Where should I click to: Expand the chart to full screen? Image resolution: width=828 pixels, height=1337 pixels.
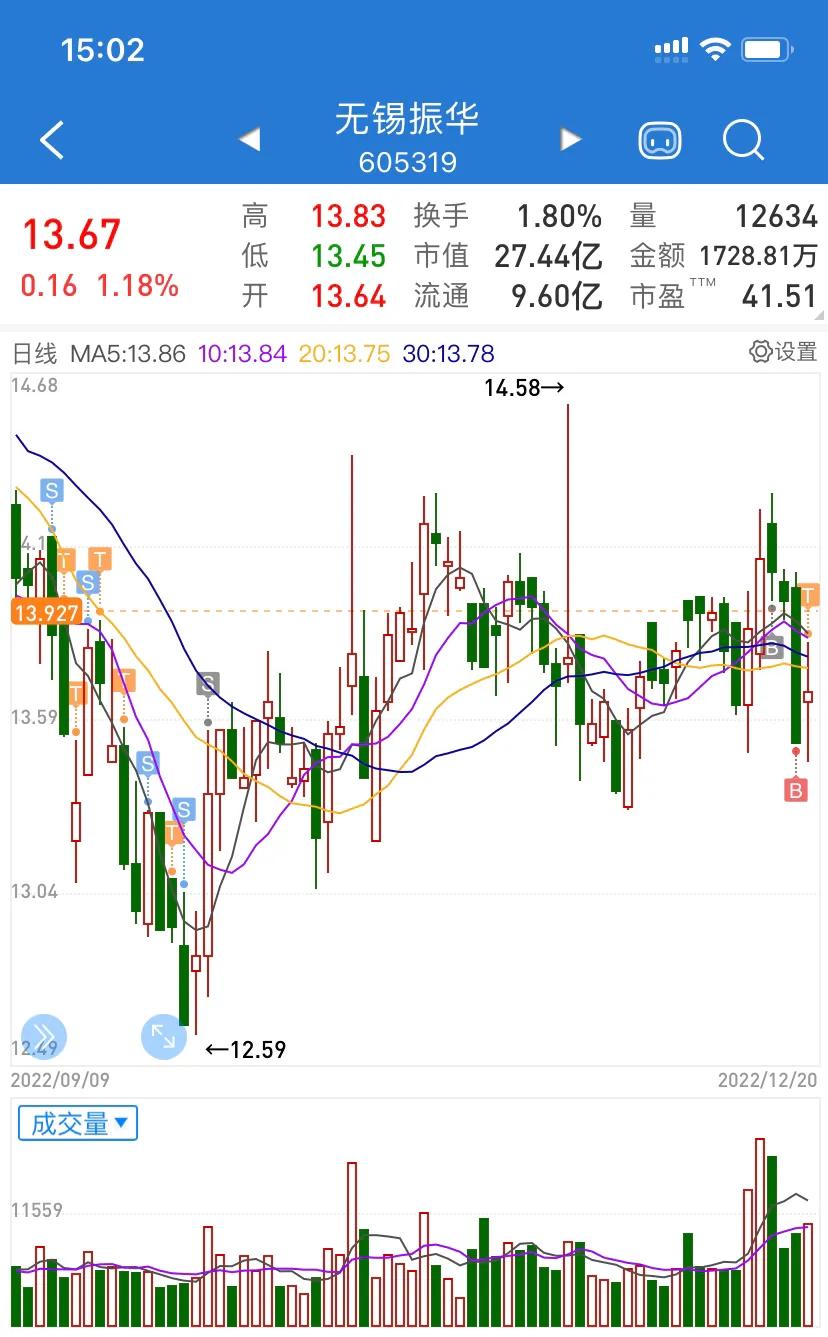tap(163, 1036)
